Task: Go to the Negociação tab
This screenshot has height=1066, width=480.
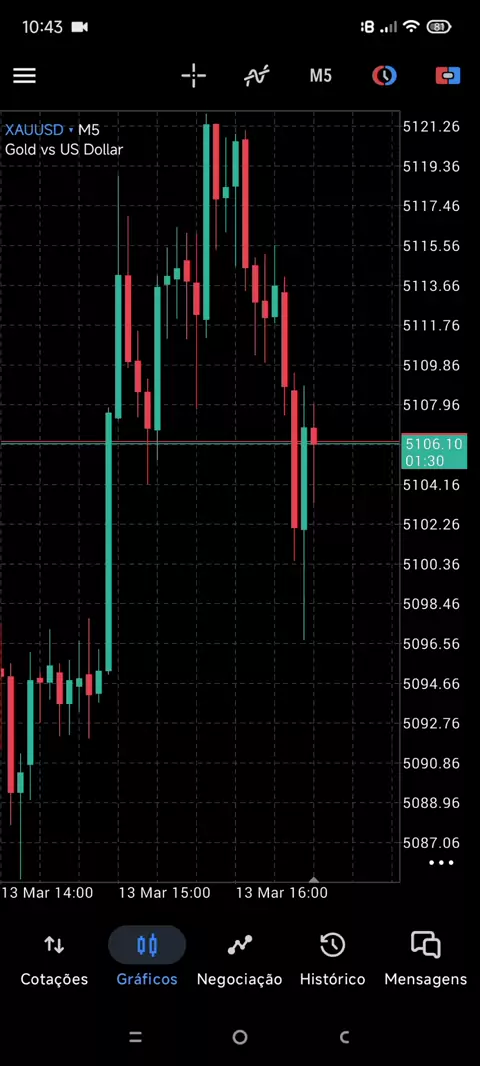Action: pos(239,960)
